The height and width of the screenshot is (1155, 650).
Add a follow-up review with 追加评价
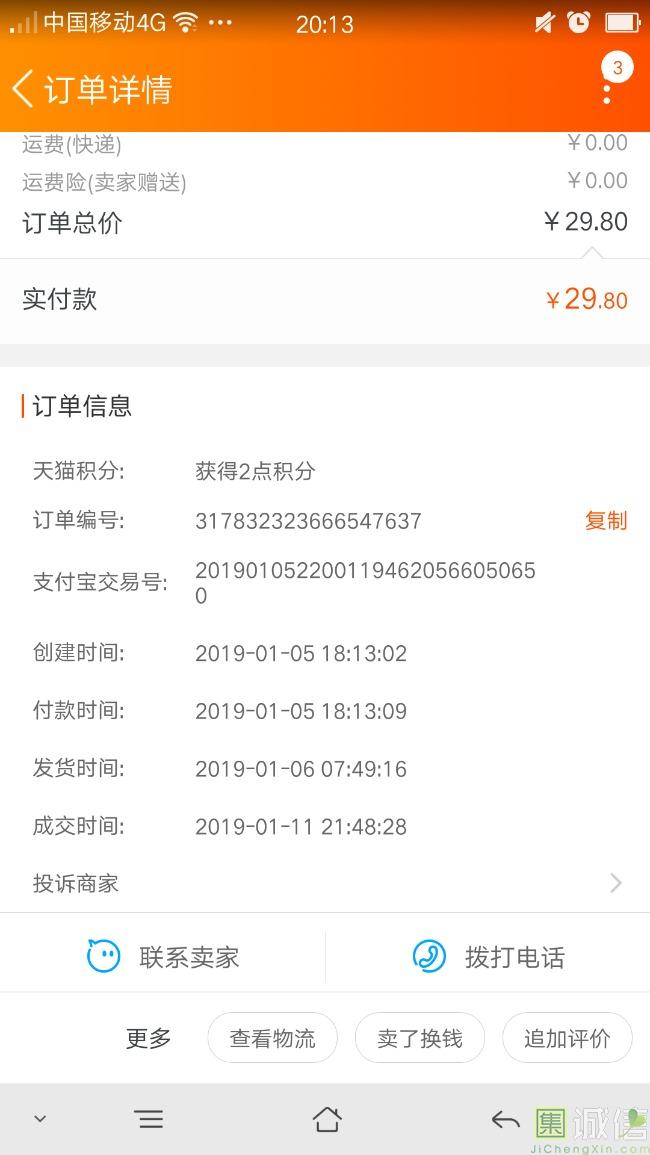[x=567, y=1038]
